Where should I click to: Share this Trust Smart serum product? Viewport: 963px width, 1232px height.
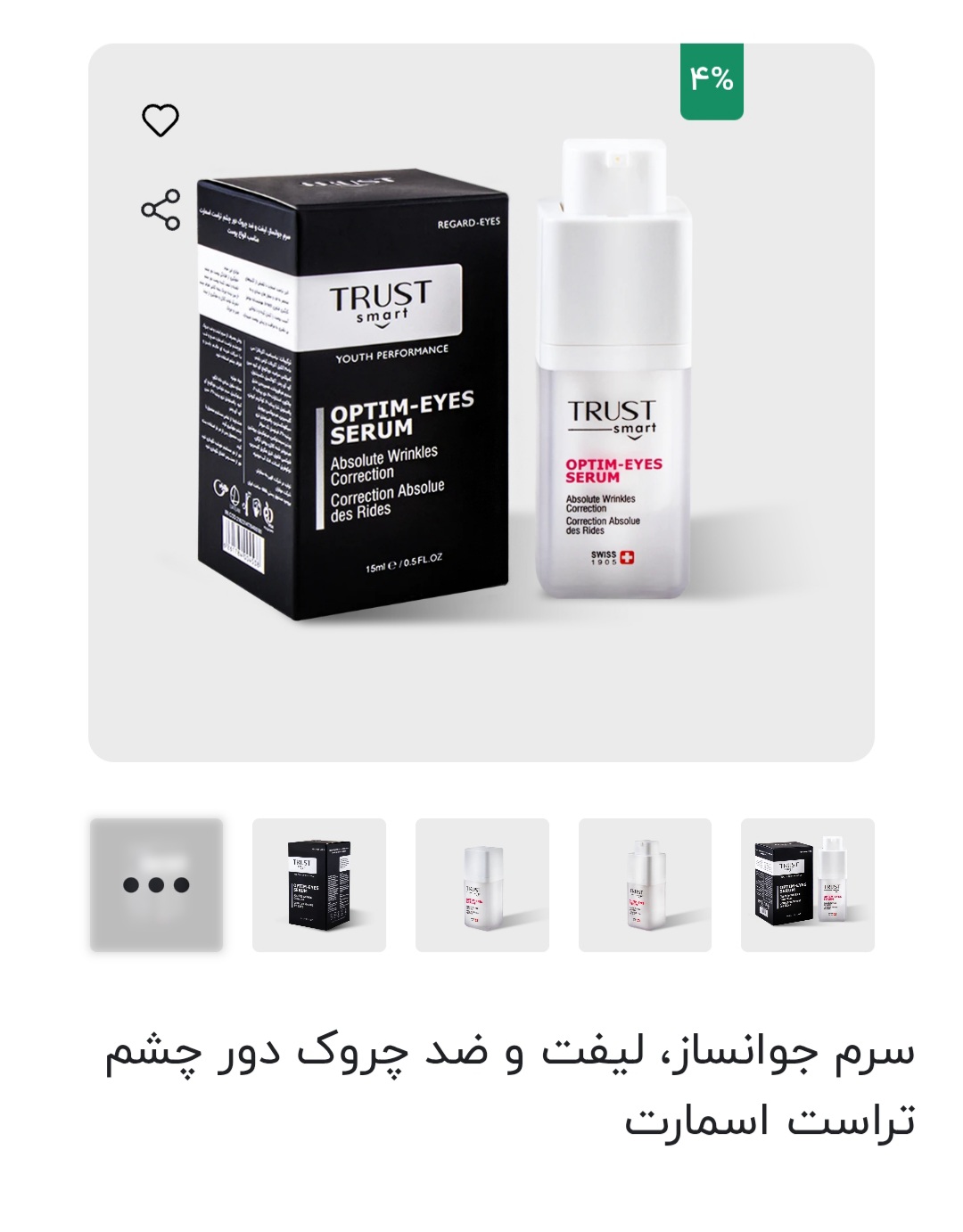coord(160,210)
